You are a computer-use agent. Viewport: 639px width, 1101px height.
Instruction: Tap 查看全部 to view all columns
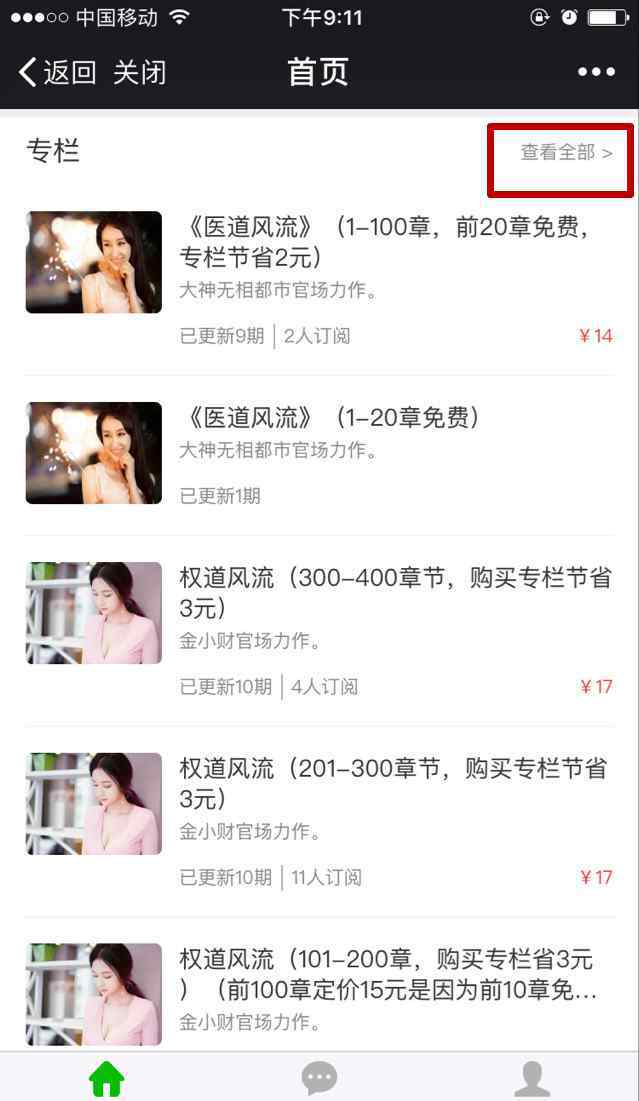566,153
